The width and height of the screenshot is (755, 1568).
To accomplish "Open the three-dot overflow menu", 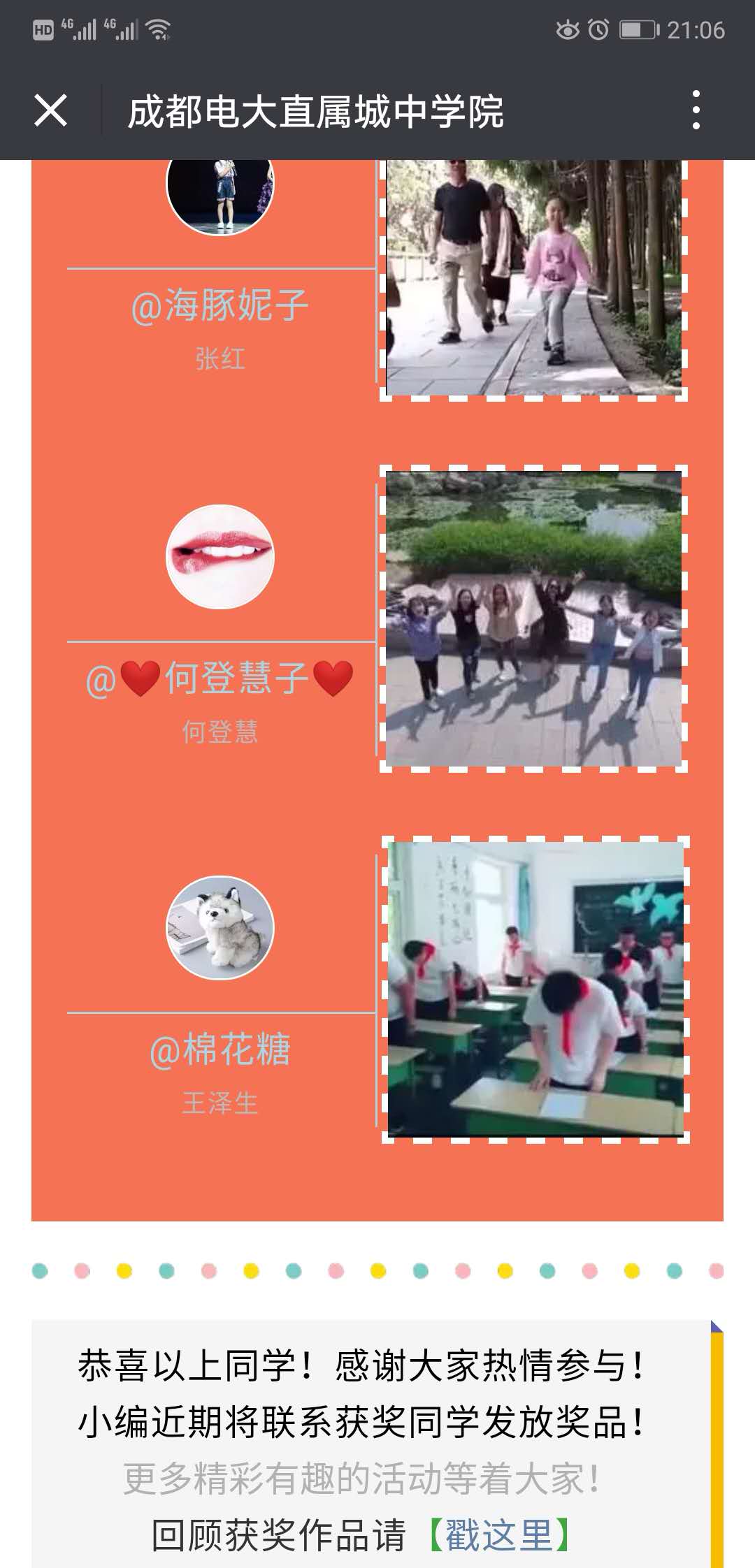I will [x=696, y=110].
